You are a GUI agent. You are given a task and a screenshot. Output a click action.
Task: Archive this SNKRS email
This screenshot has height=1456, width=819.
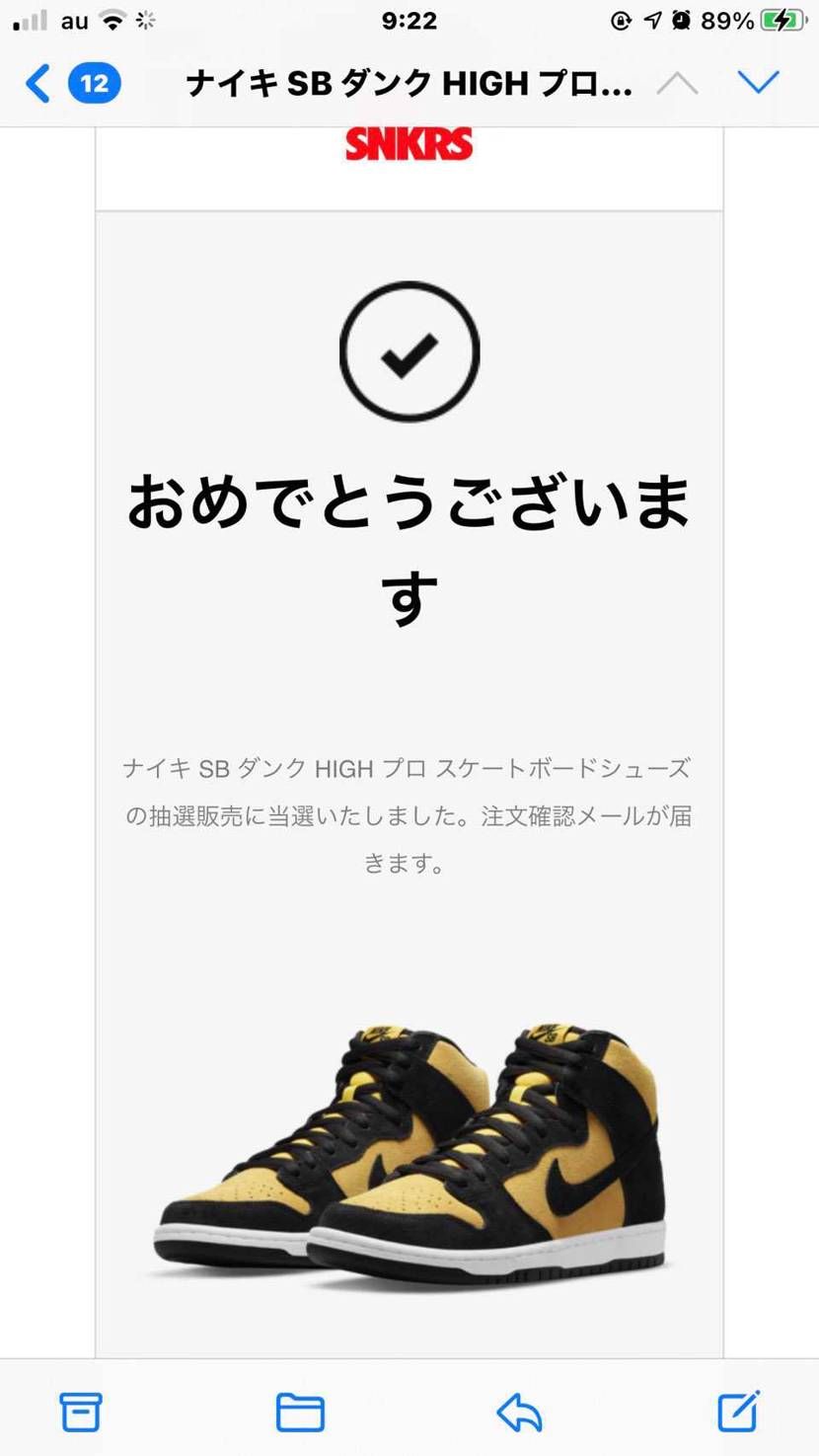[82, 1414]
